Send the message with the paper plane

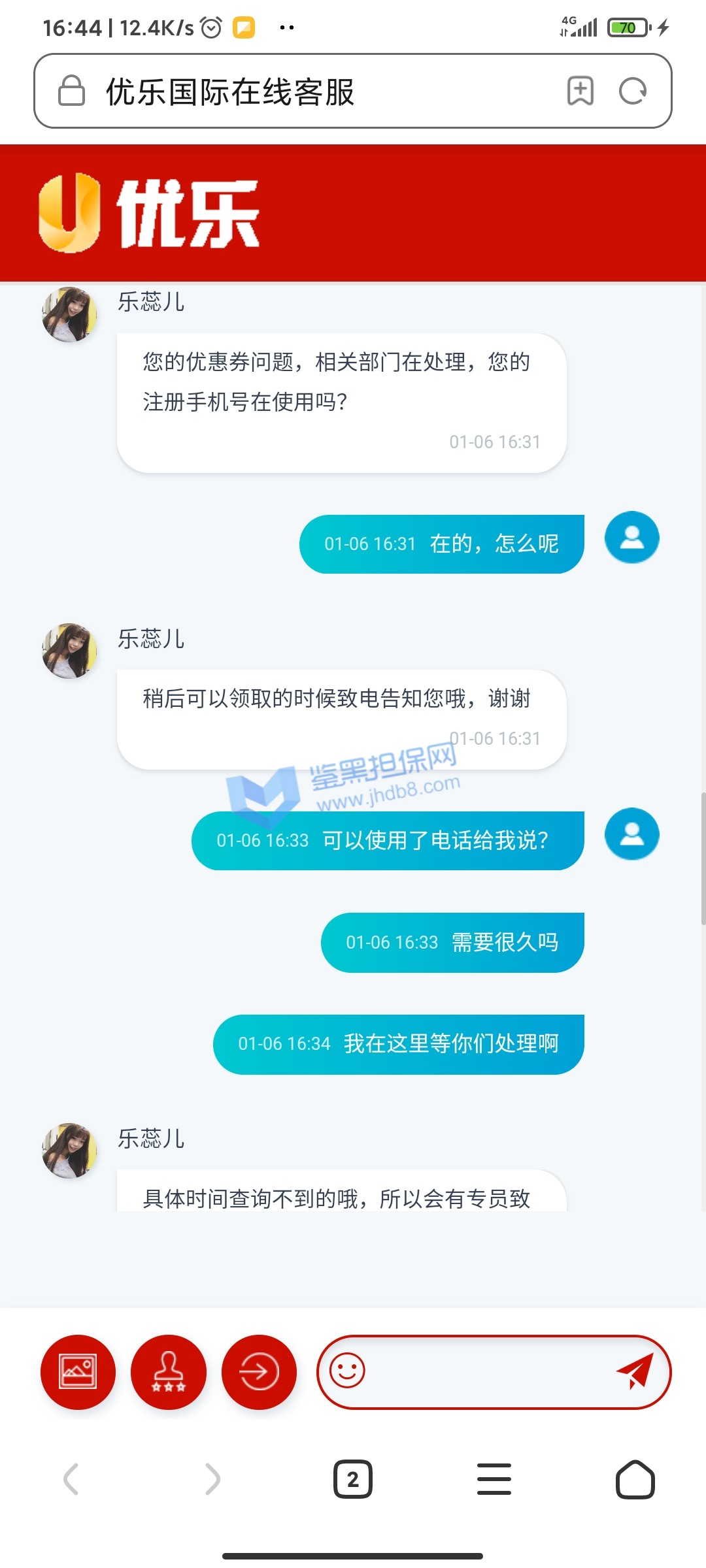[634, 1370]
